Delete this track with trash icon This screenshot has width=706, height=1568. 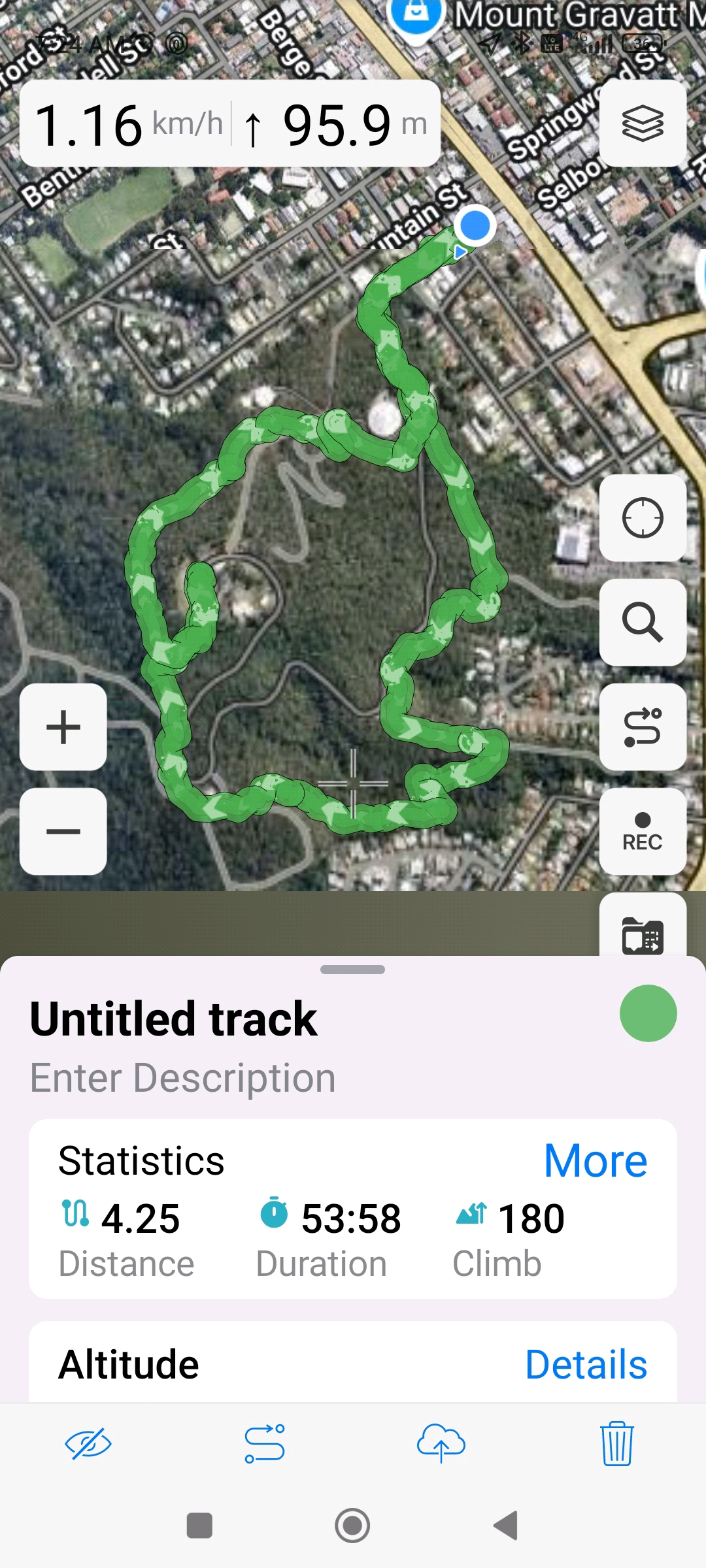click(616, 1444)
